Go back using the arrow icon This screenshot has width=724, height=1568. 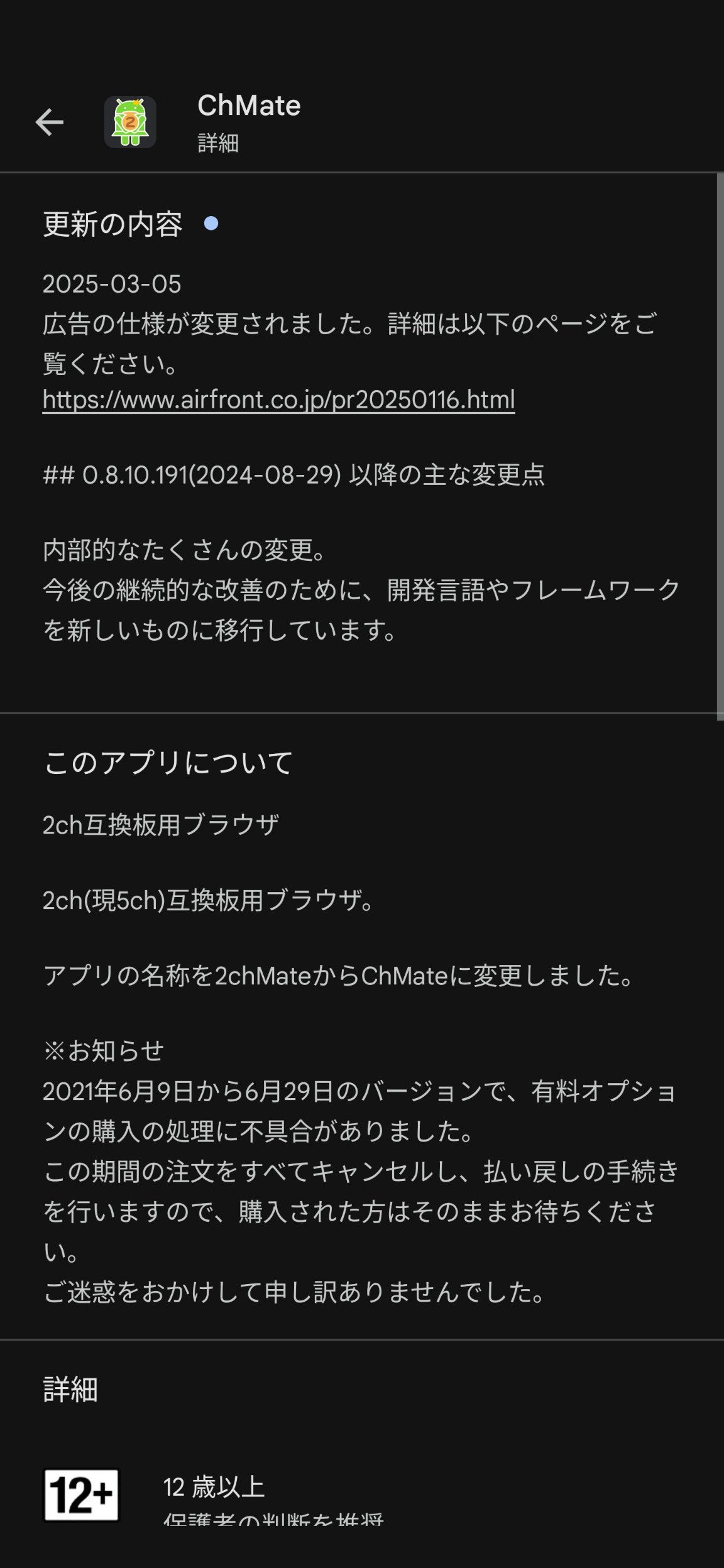50,122
